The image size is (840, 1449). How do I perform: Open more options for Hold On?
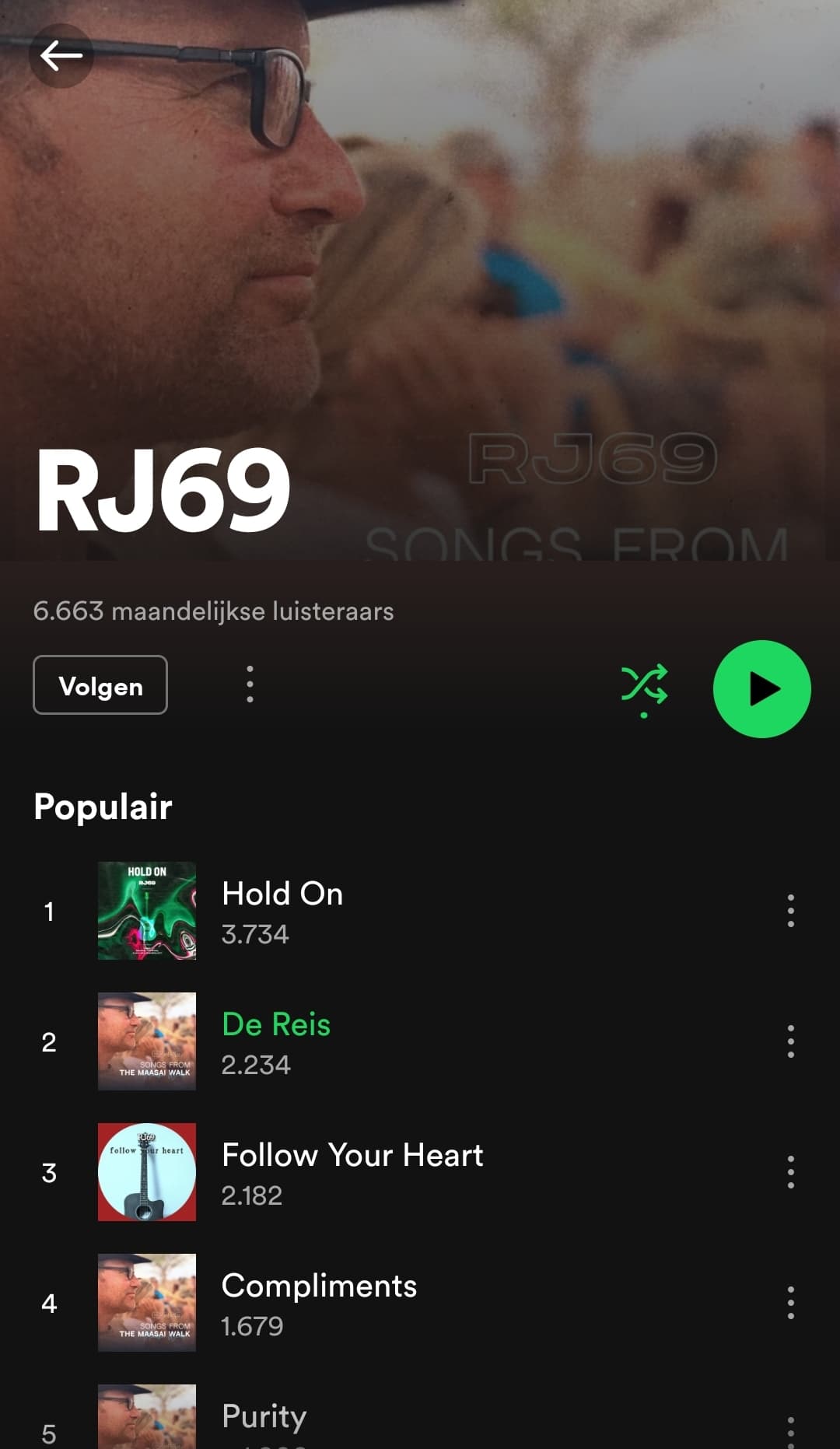(x=791, y=911)
